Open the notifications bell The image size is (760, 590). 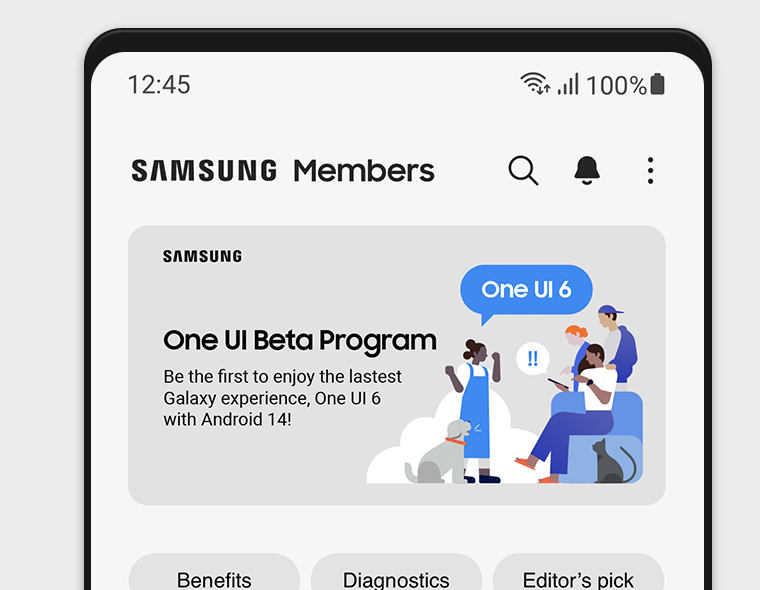(x=587, y=171)
